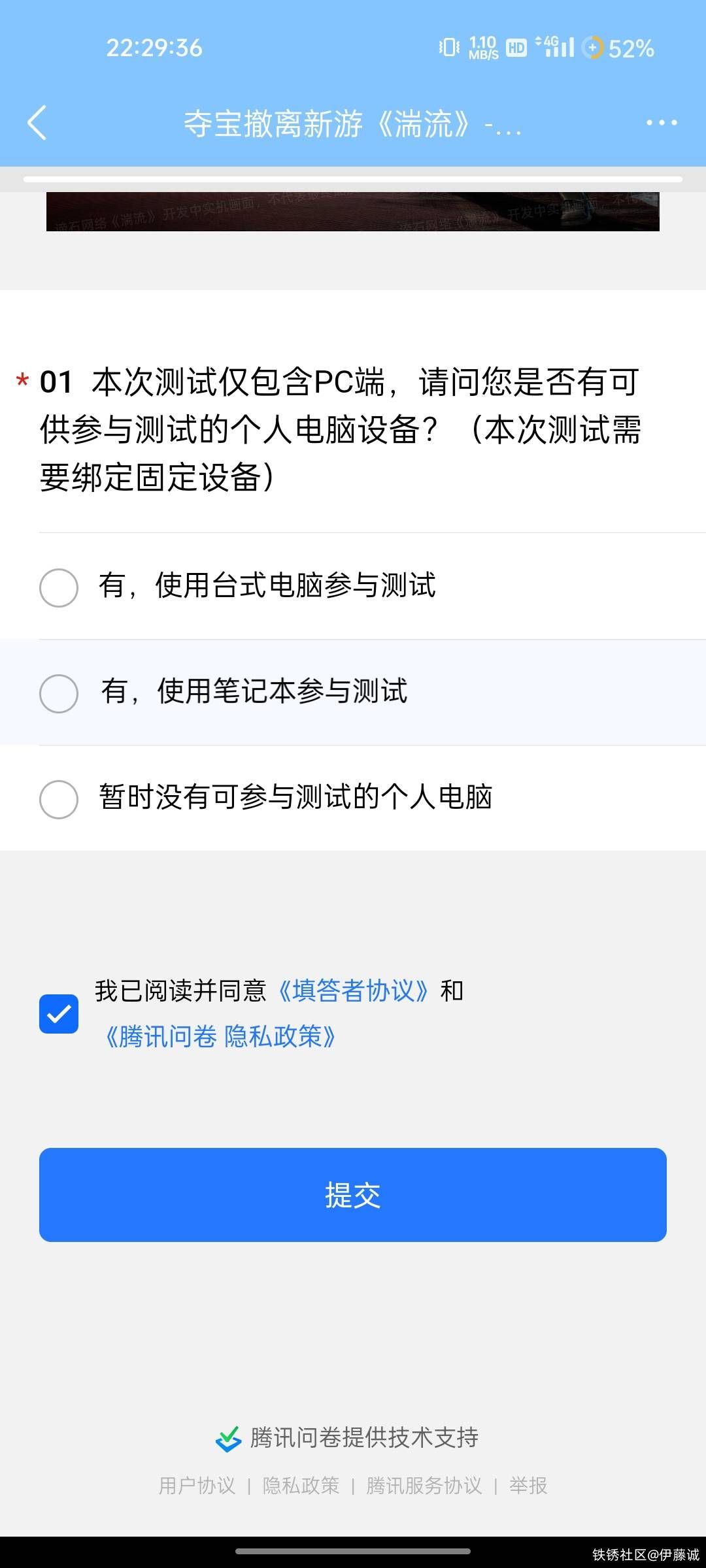Viewport: 706px width, 1568px height.
Task: Tap the 提交 button
Action: click(x=353, y=1195)
